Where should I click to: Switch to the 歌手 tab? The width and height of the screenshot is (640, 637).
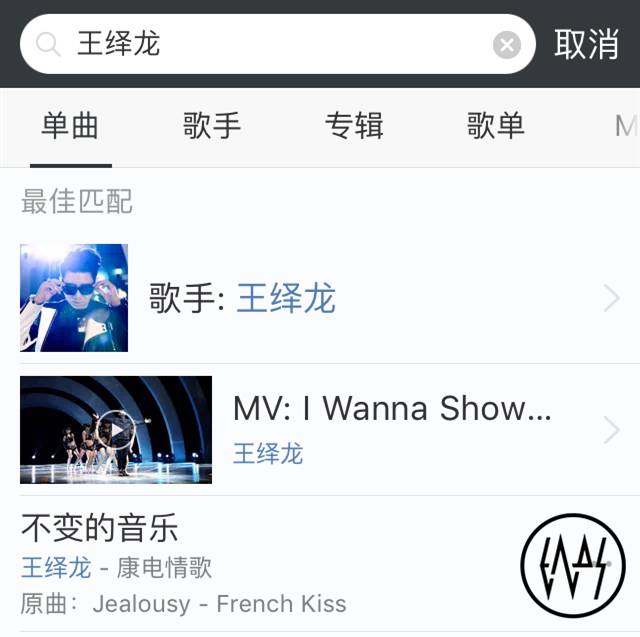(x=212, y=127)
